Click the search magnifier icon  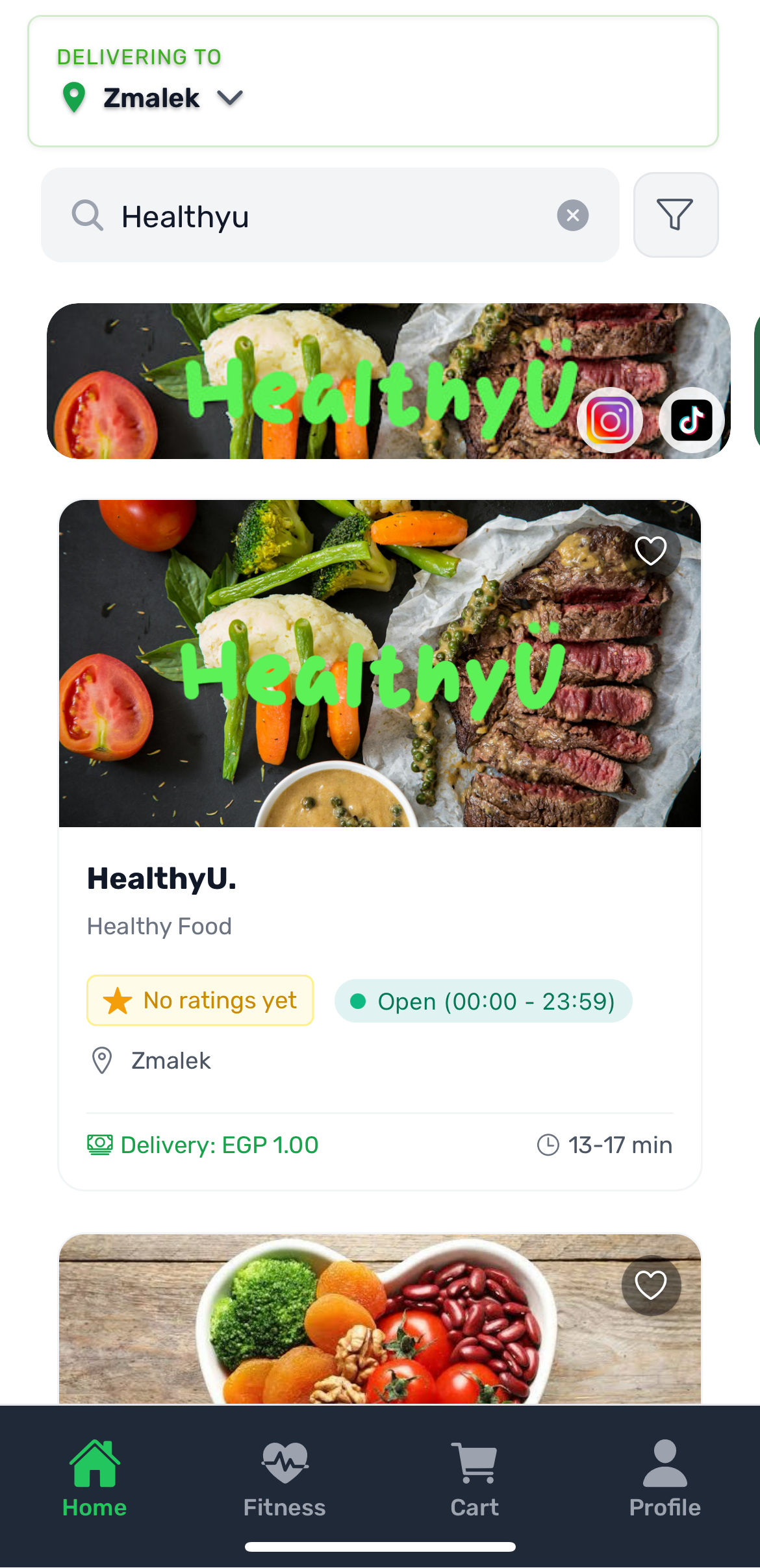(x=88, y=215)
